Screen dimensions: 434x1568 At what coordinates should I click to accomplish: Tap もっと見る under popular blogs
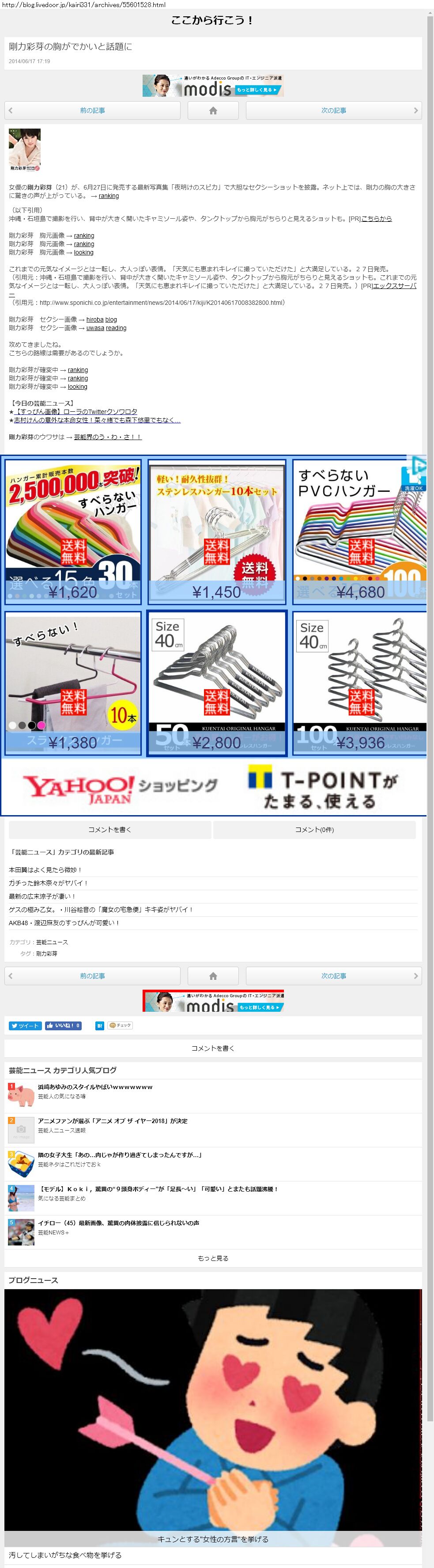pyautogui.click(x=213, y=1258)
